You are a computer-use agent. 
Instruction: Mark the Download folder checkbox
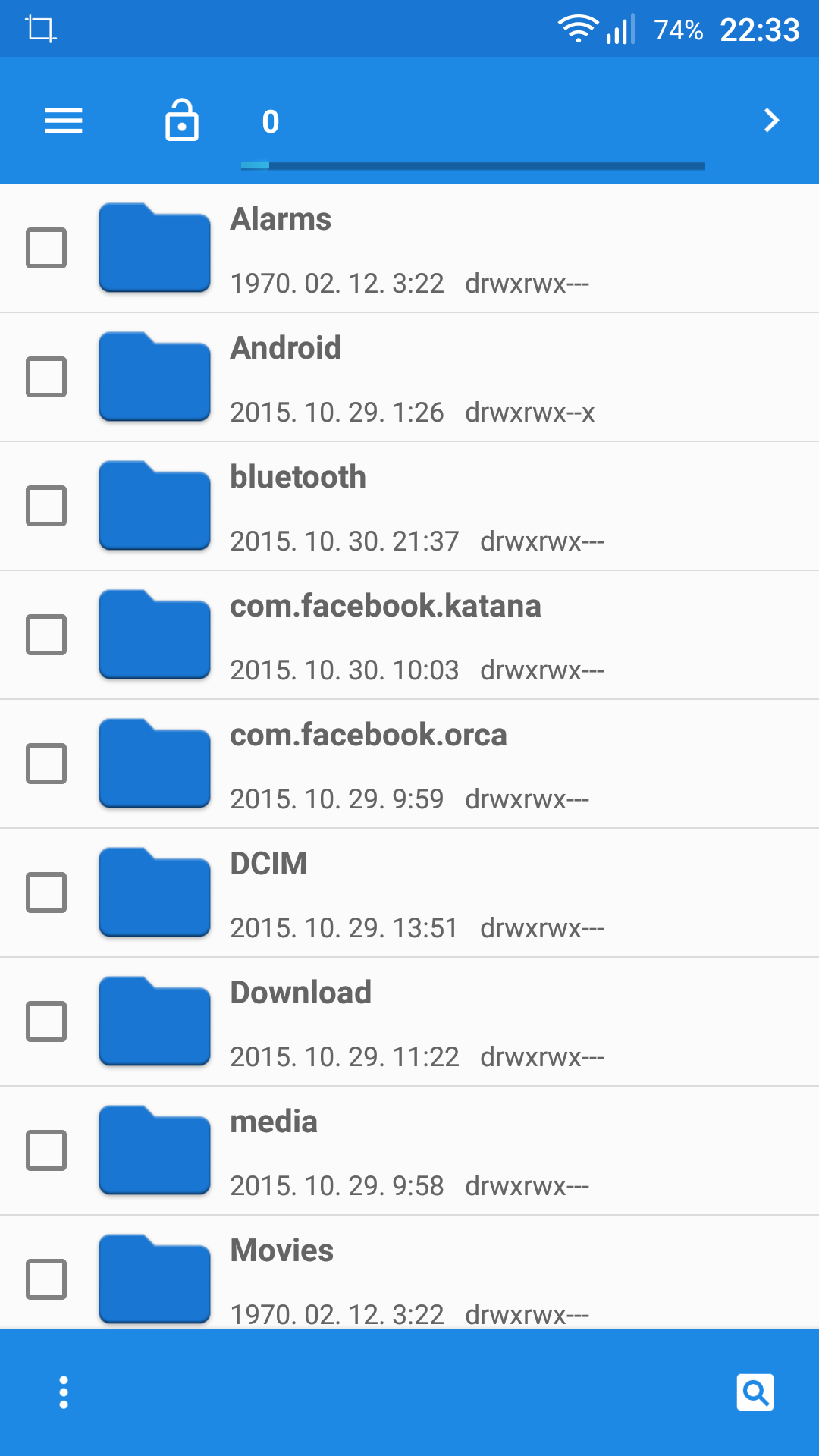(46, 1021)
